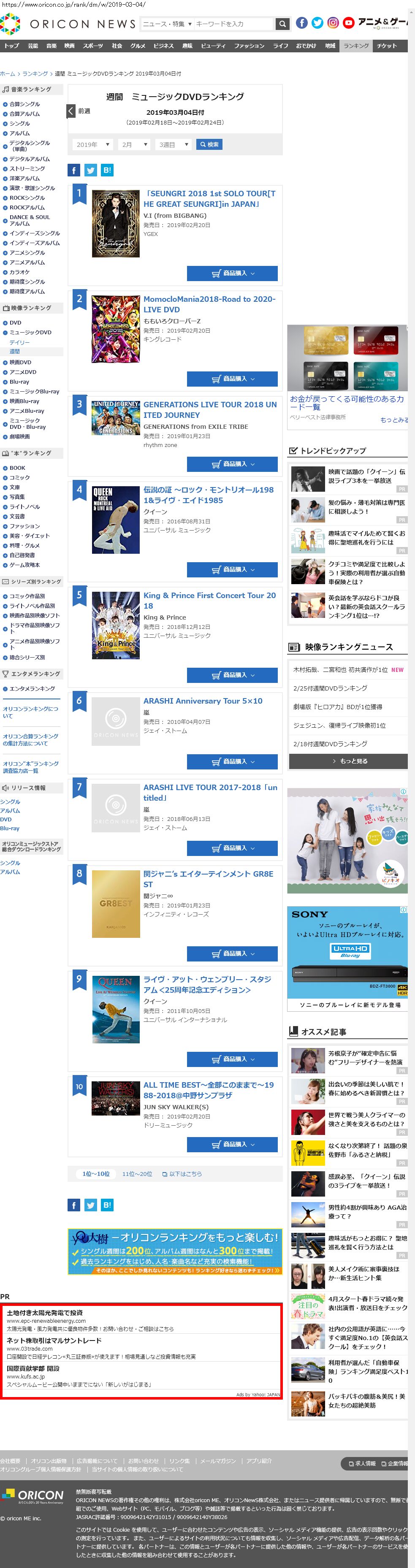Go to previous week via 前週 arrow

pyautogui.click(x=71, y=111)
